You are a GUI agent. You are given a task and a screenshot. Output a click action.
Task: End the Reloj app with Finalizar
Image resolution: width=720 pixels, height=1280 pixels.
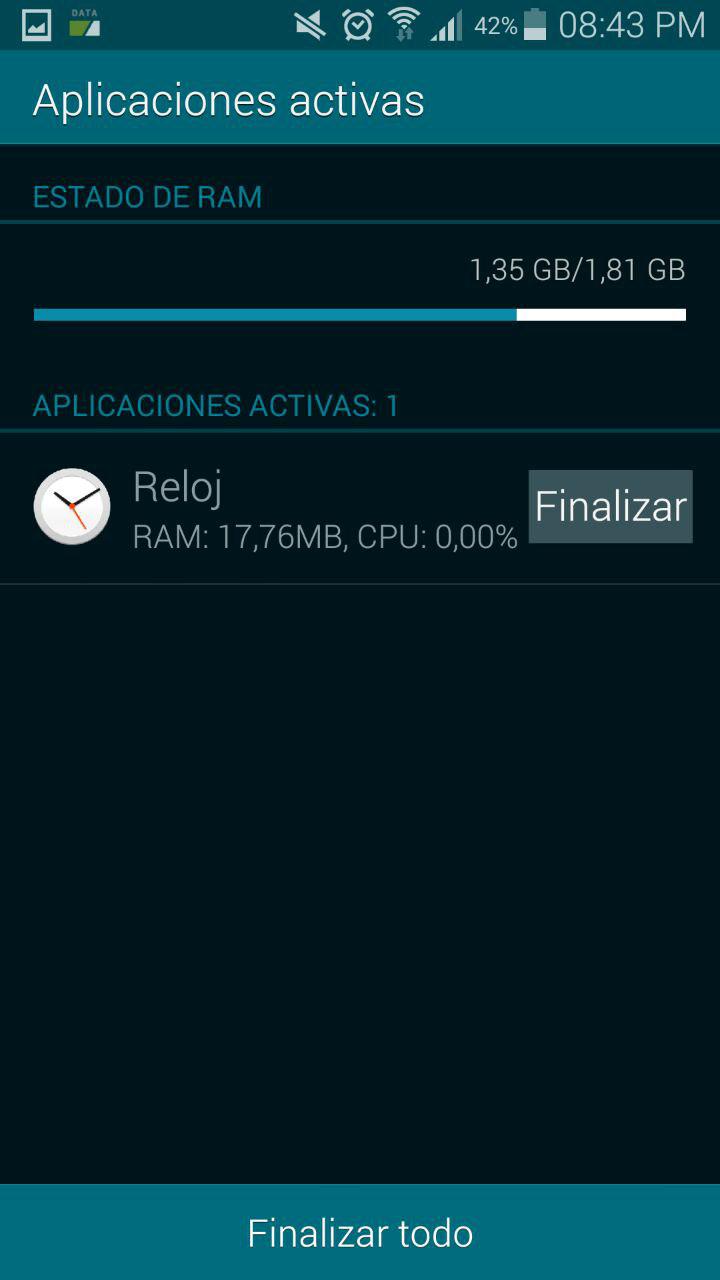pyautogui.click(x=610, y=507)
